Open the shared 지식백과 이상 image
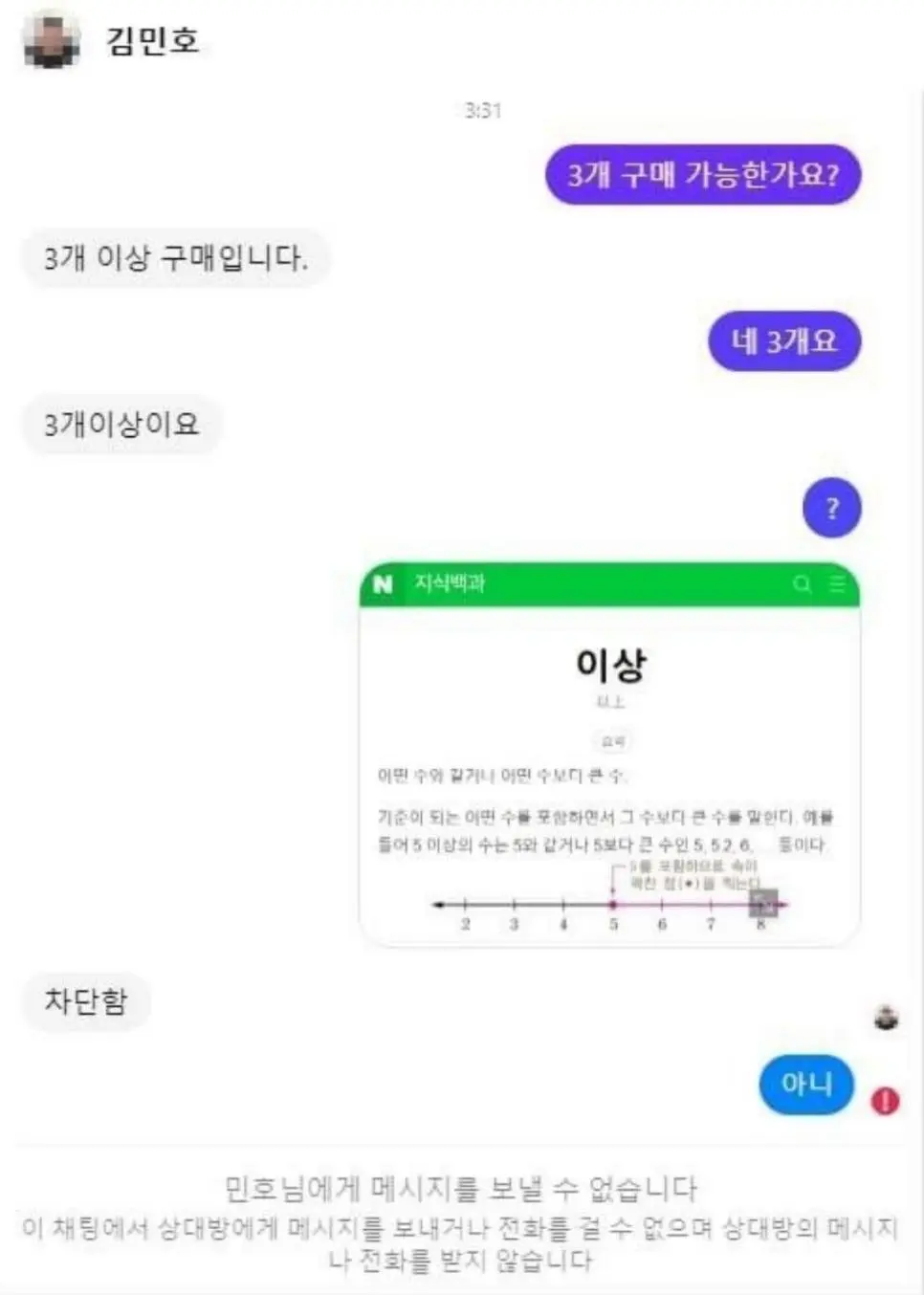The height and width of the screenshot is (1295, 924). click(x=609, y=754)
